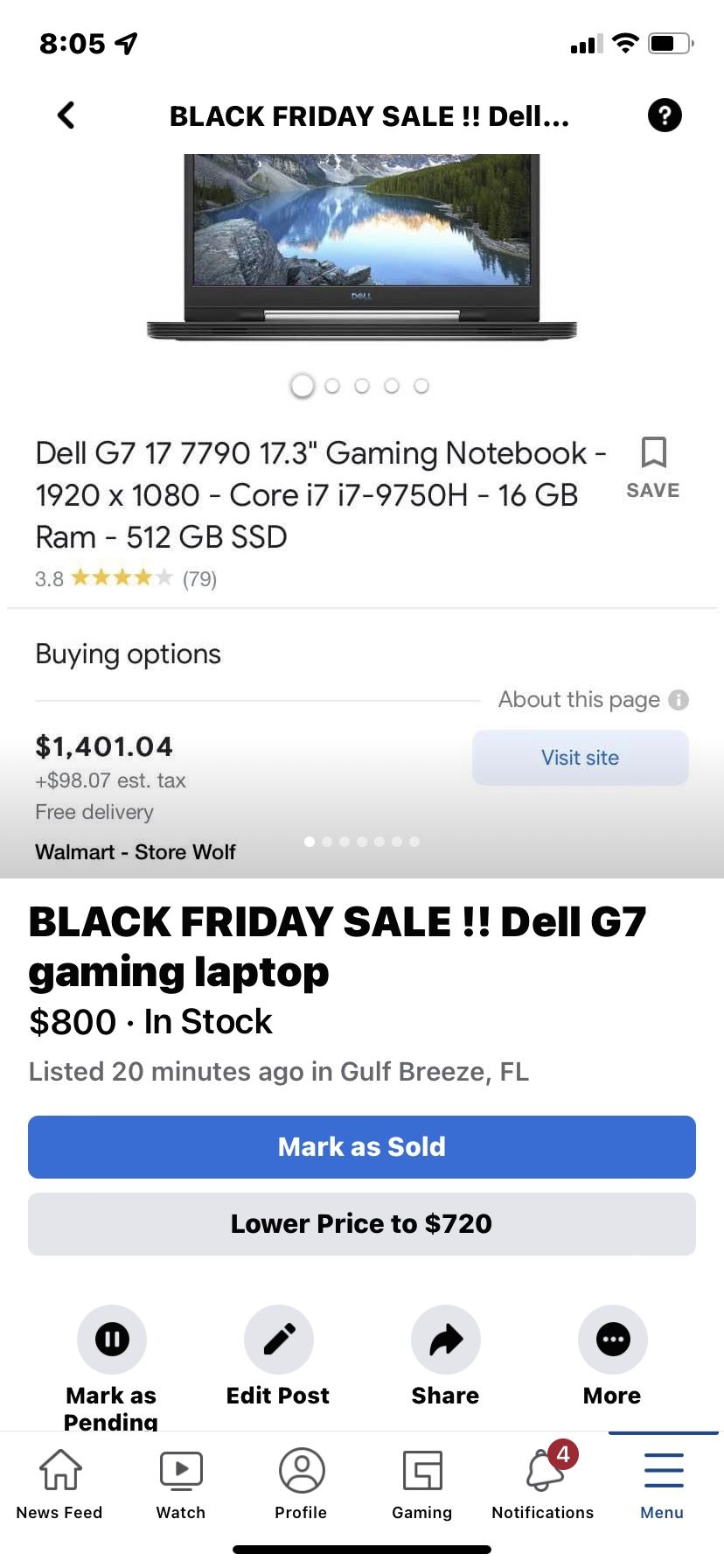Tap the Share arrow icon
724x1568 pixels.
pos(445,1339)
